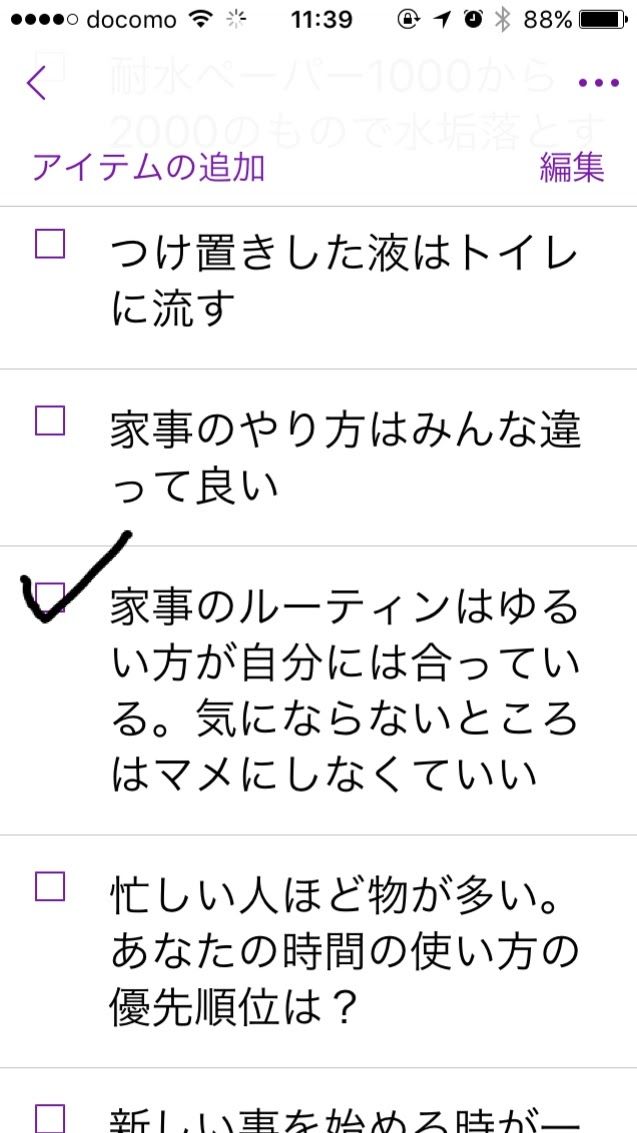Viewport: 637px width, 1133px height.
Task: Tick the 新しい事を始める時が checkbox
Action: tap(50, 1118)
